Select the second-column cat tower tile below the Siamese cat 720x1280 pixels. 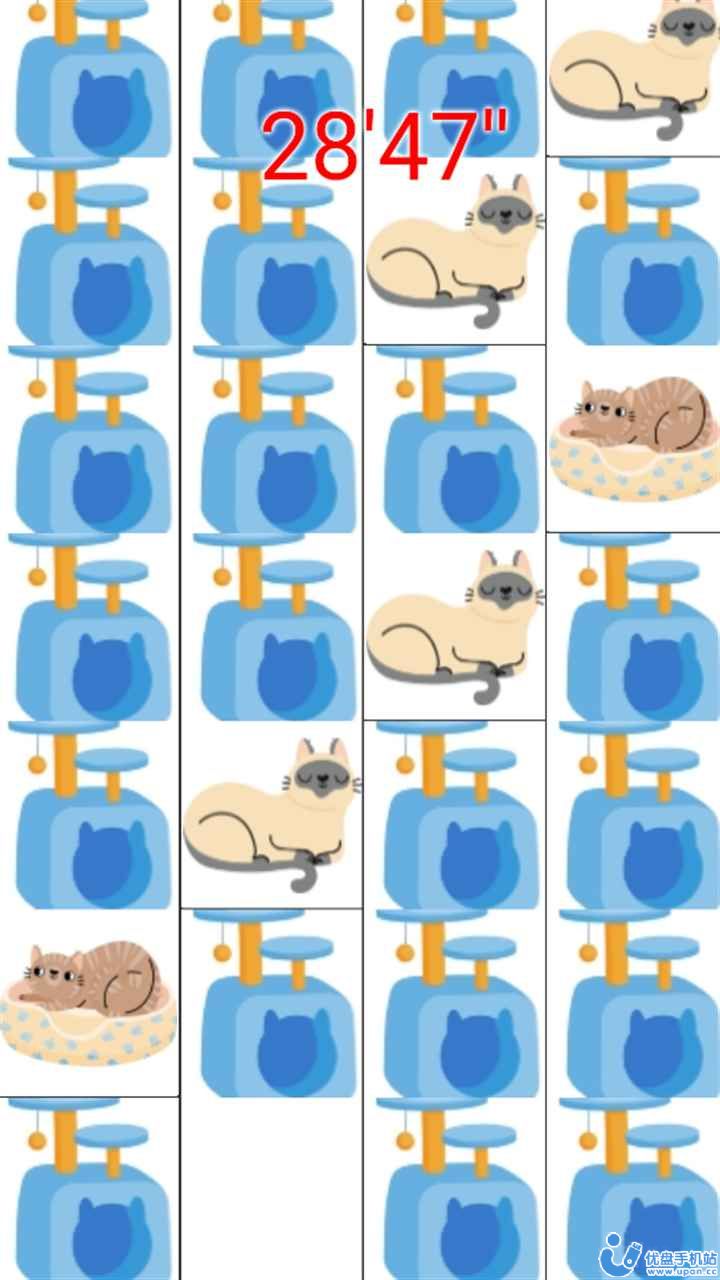(x=270, y=1000)
